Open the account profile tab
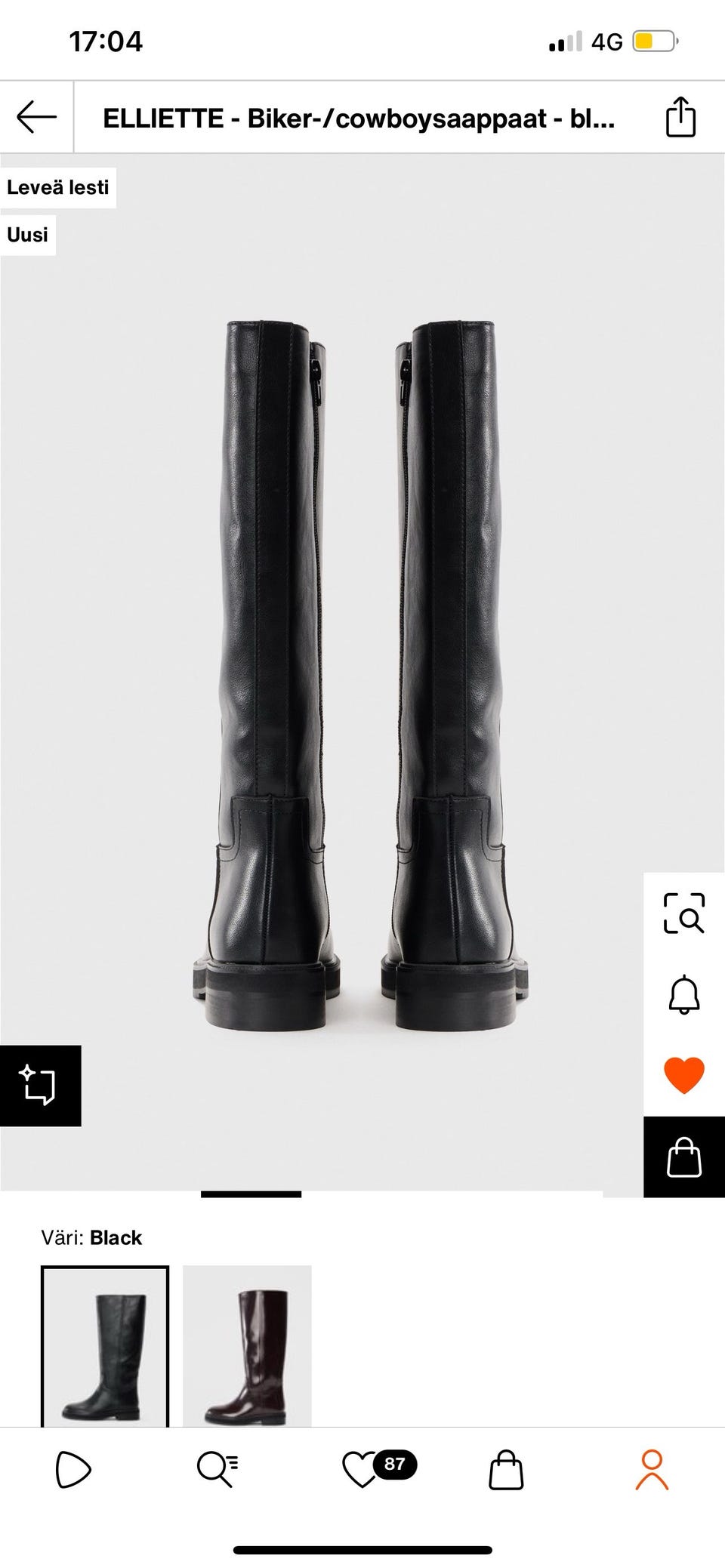The height and width of the screenshot is (1568, 725). (x=651, y=1469)
